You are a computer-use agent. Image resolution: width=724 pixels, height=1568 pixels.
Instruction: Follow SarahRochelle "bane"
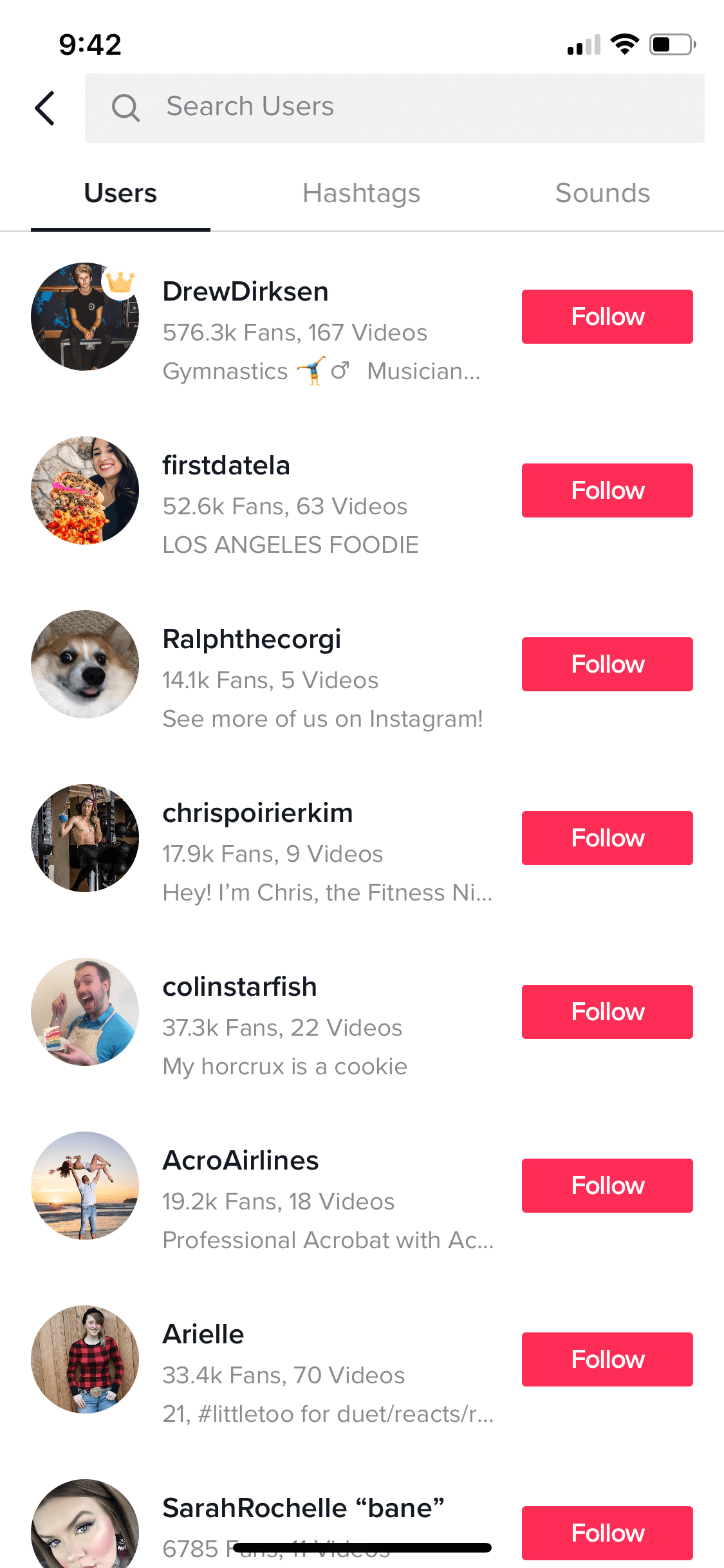tap(607, 1533)
